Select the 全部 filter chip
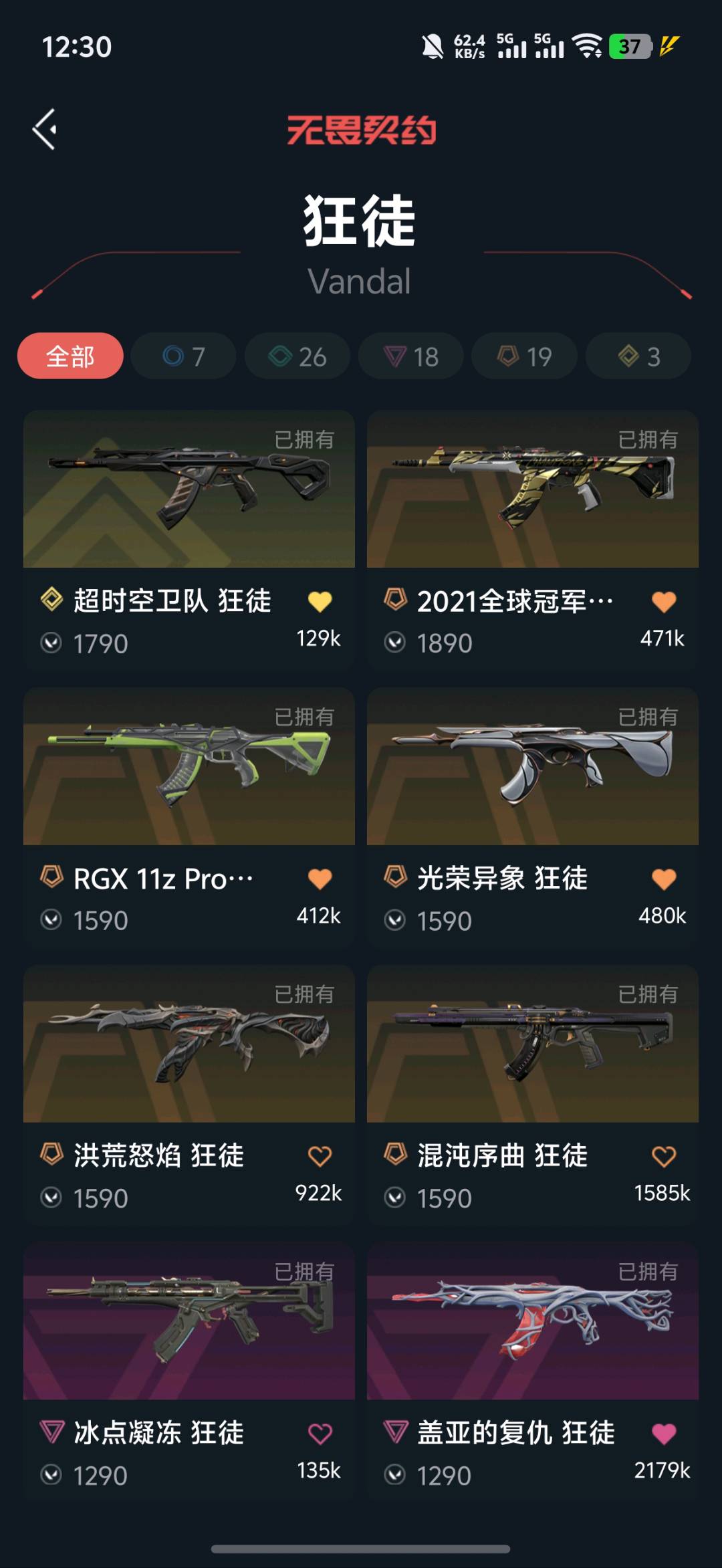The height and width of the screenshot is (1568, 722). (70, 356)
